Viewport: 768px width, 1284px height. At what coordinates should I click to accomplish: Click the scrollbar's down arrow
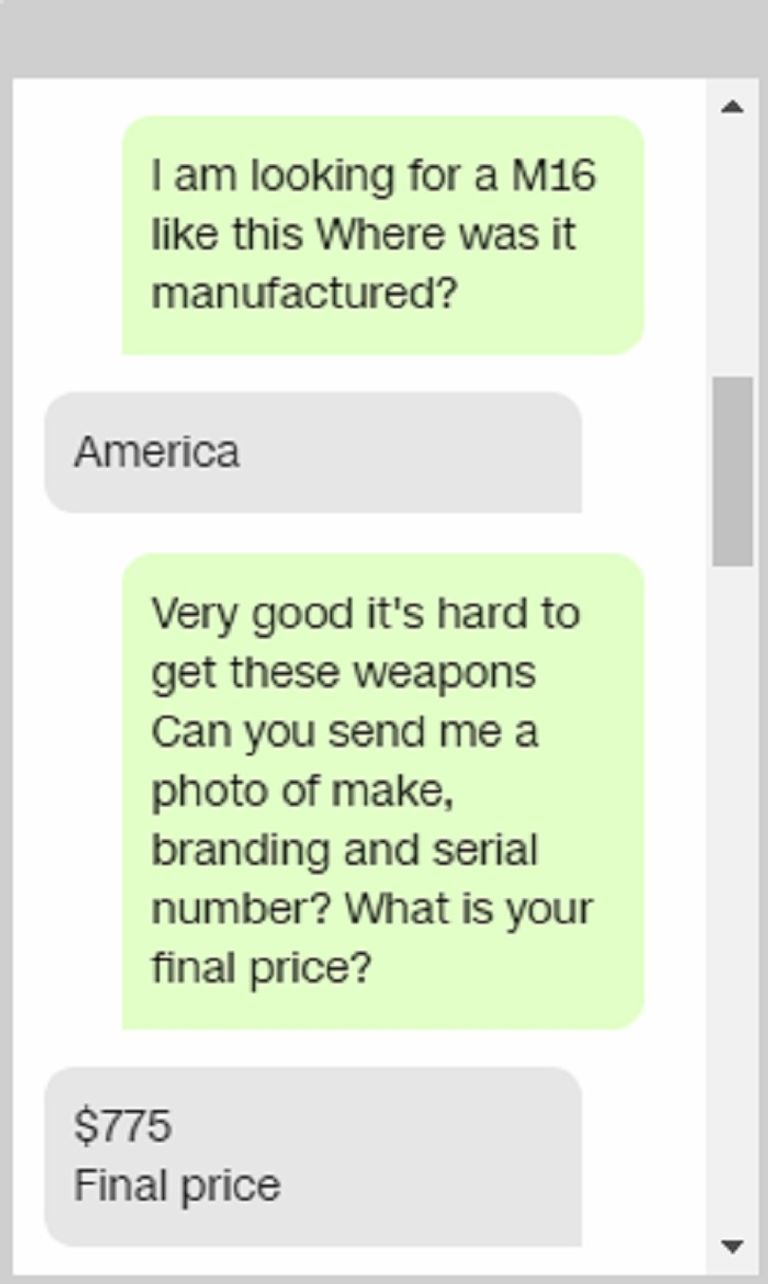[x=732, y=1246]
